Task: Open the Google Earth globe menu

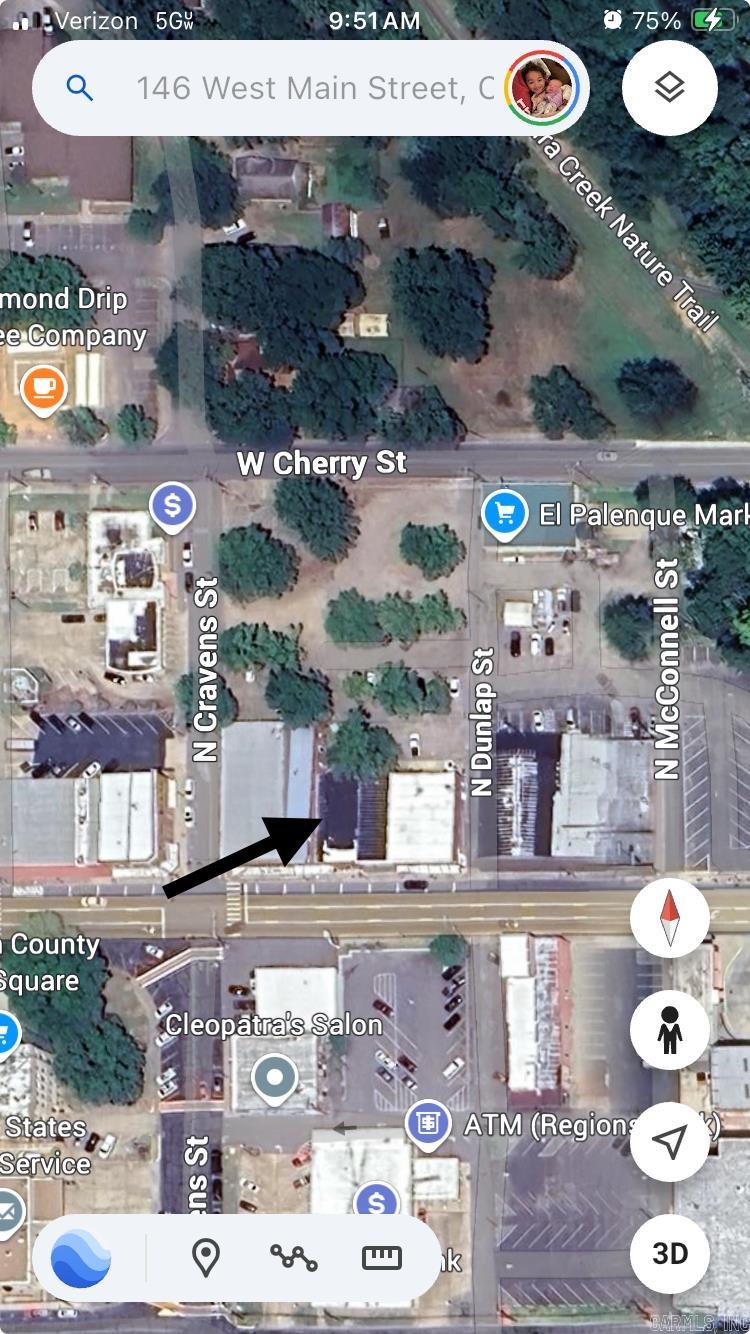Action: (x=81, y=1258)
